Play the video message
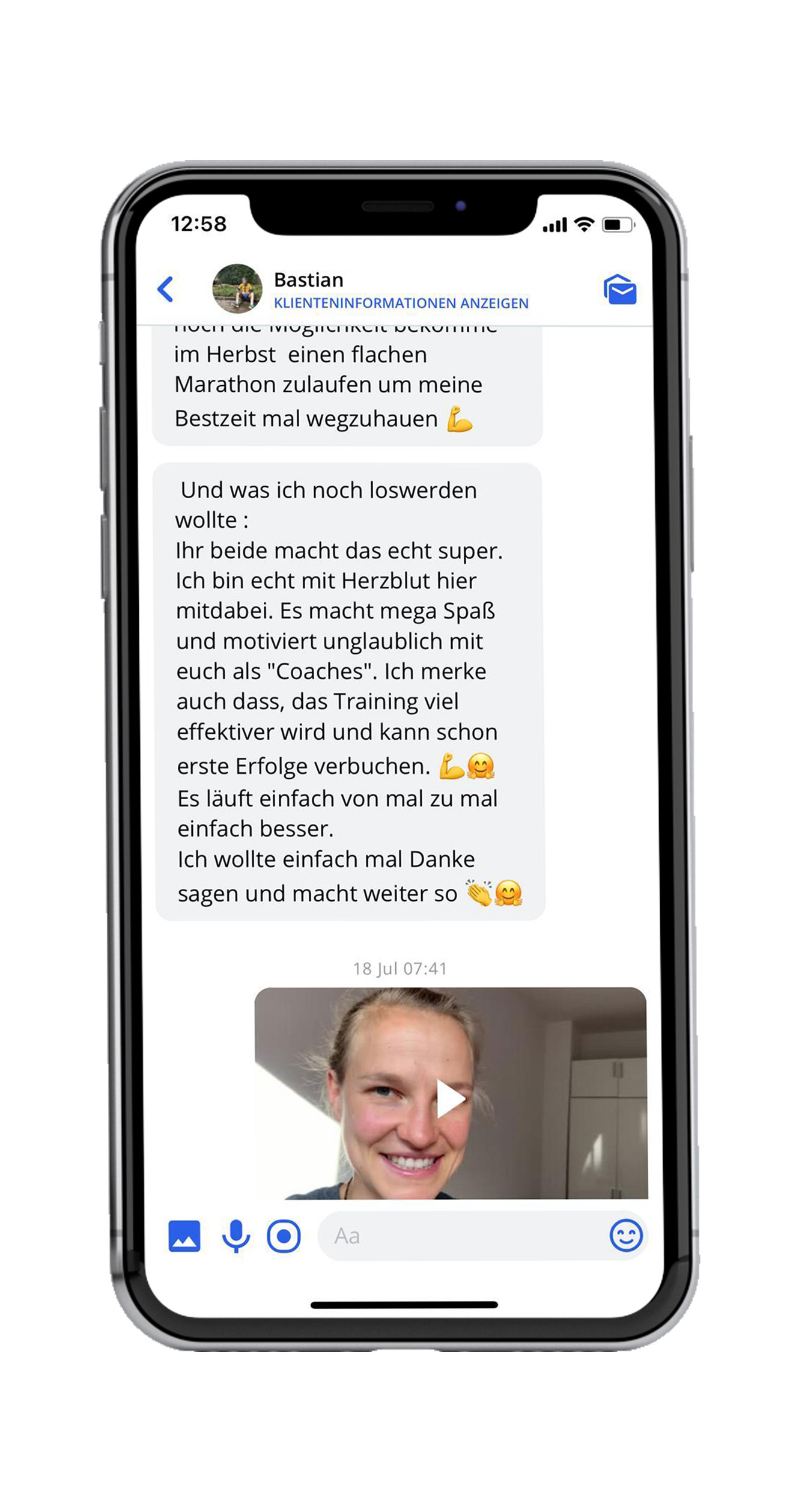The image size is (799, 1512). click(x=450, y=1099)
